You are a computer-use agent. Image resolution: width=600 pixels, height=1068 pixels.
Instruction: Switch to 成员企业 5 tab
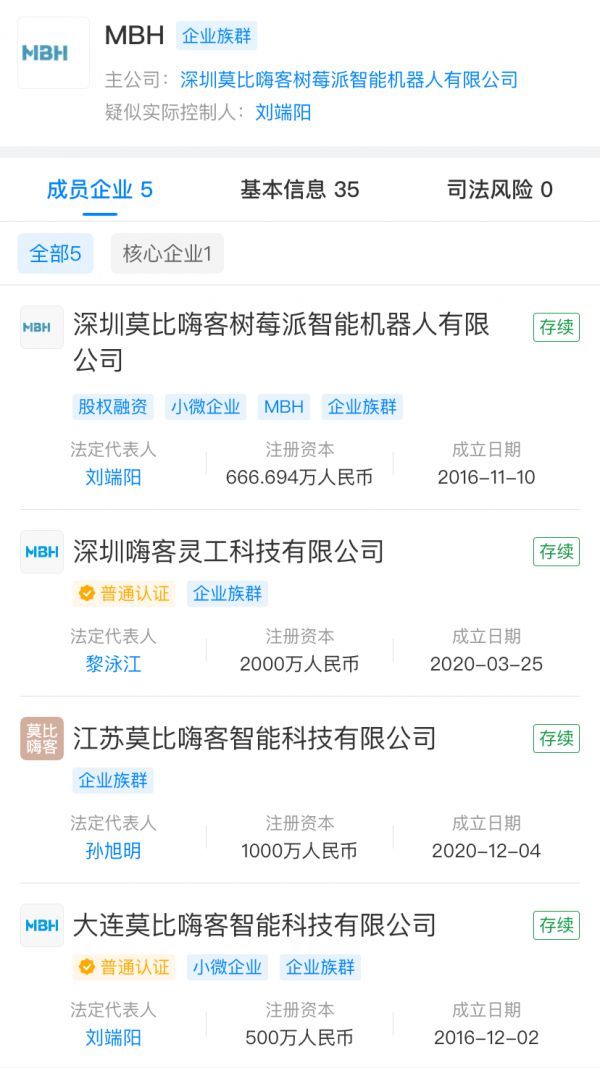tap(99, 190)
